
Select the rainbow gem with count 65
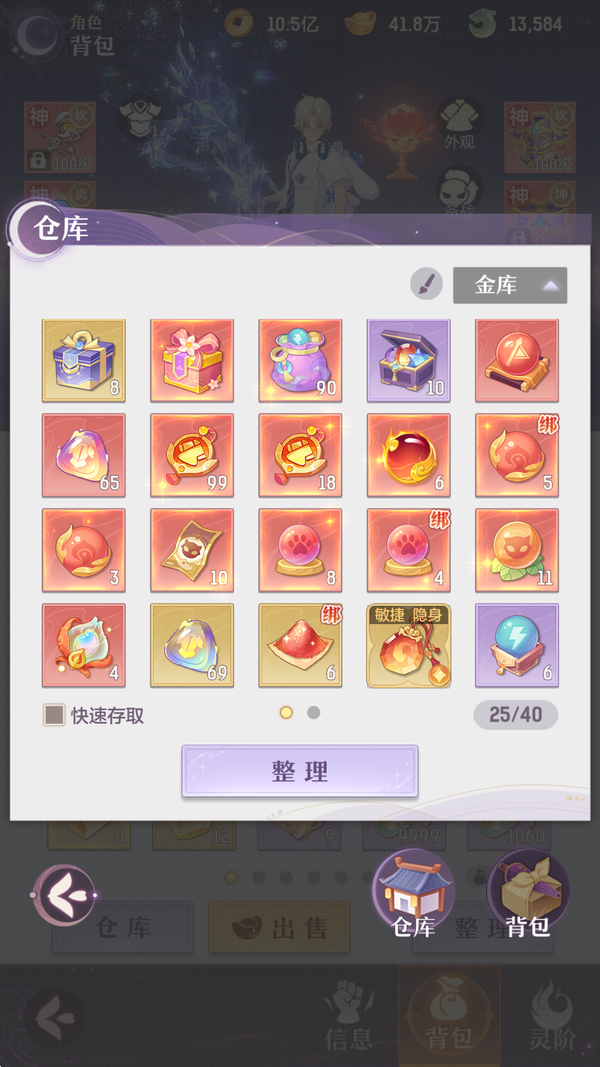tap(84, 455)
